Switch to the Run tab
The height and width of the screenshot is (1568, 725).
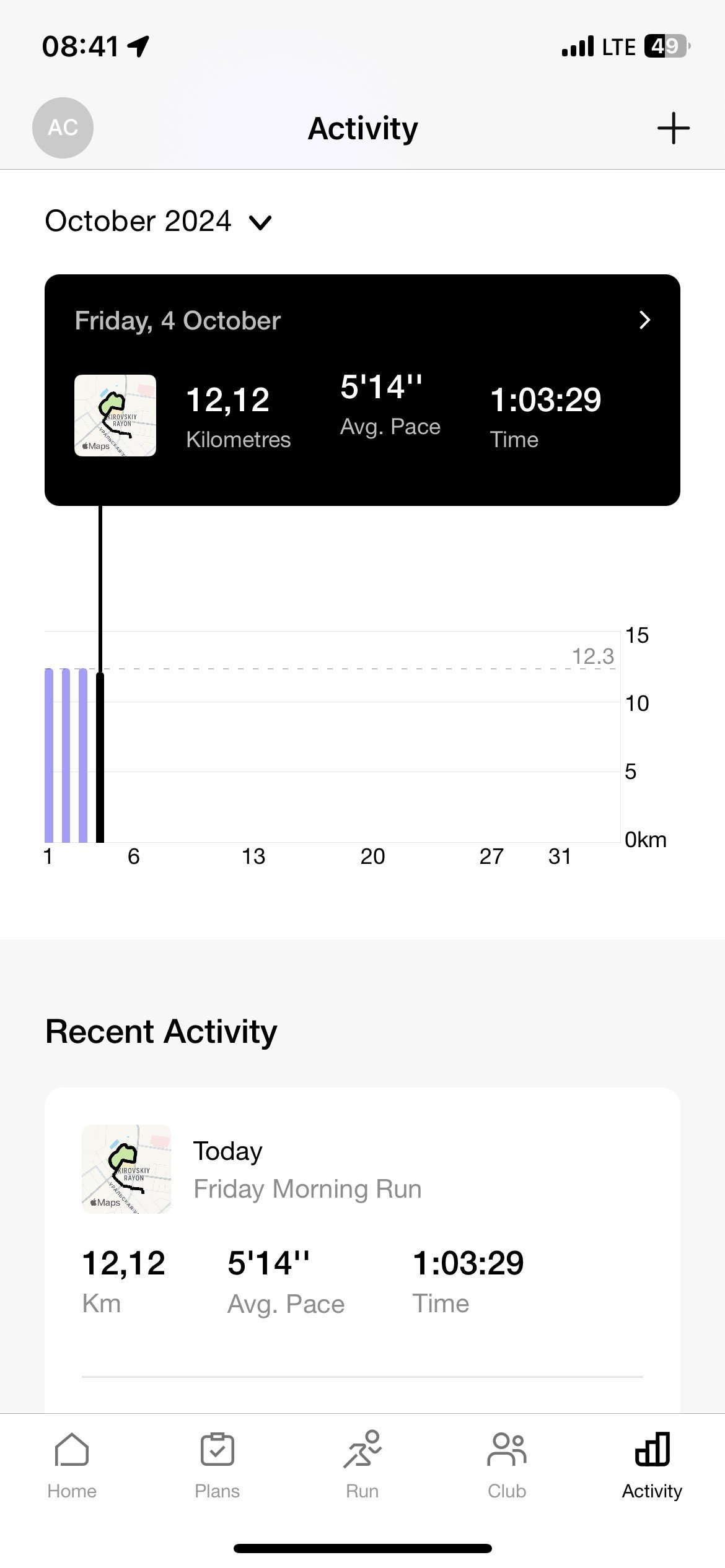point(362,1466)
